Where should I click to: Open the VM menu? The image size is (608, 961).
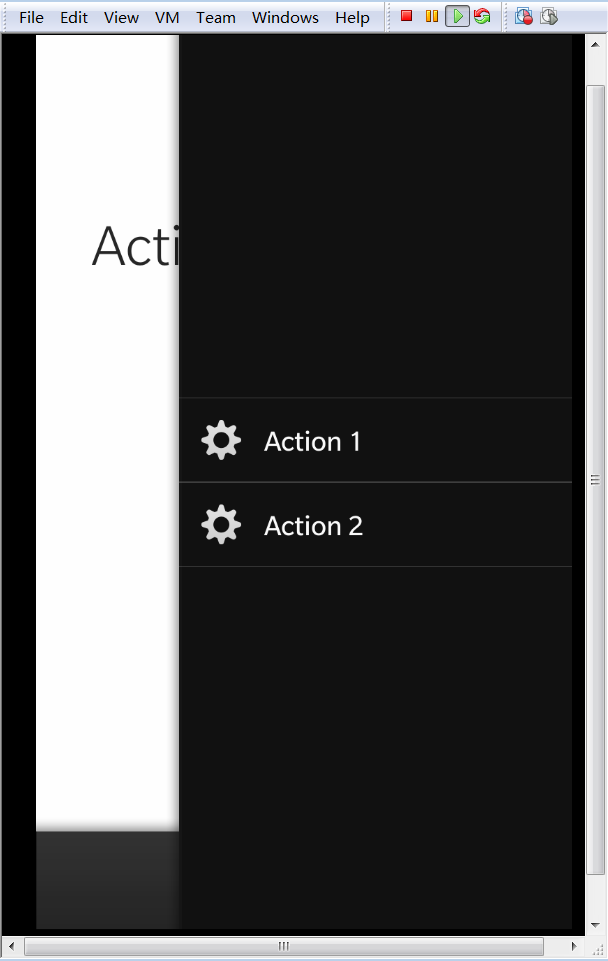[x=167, y=17]
